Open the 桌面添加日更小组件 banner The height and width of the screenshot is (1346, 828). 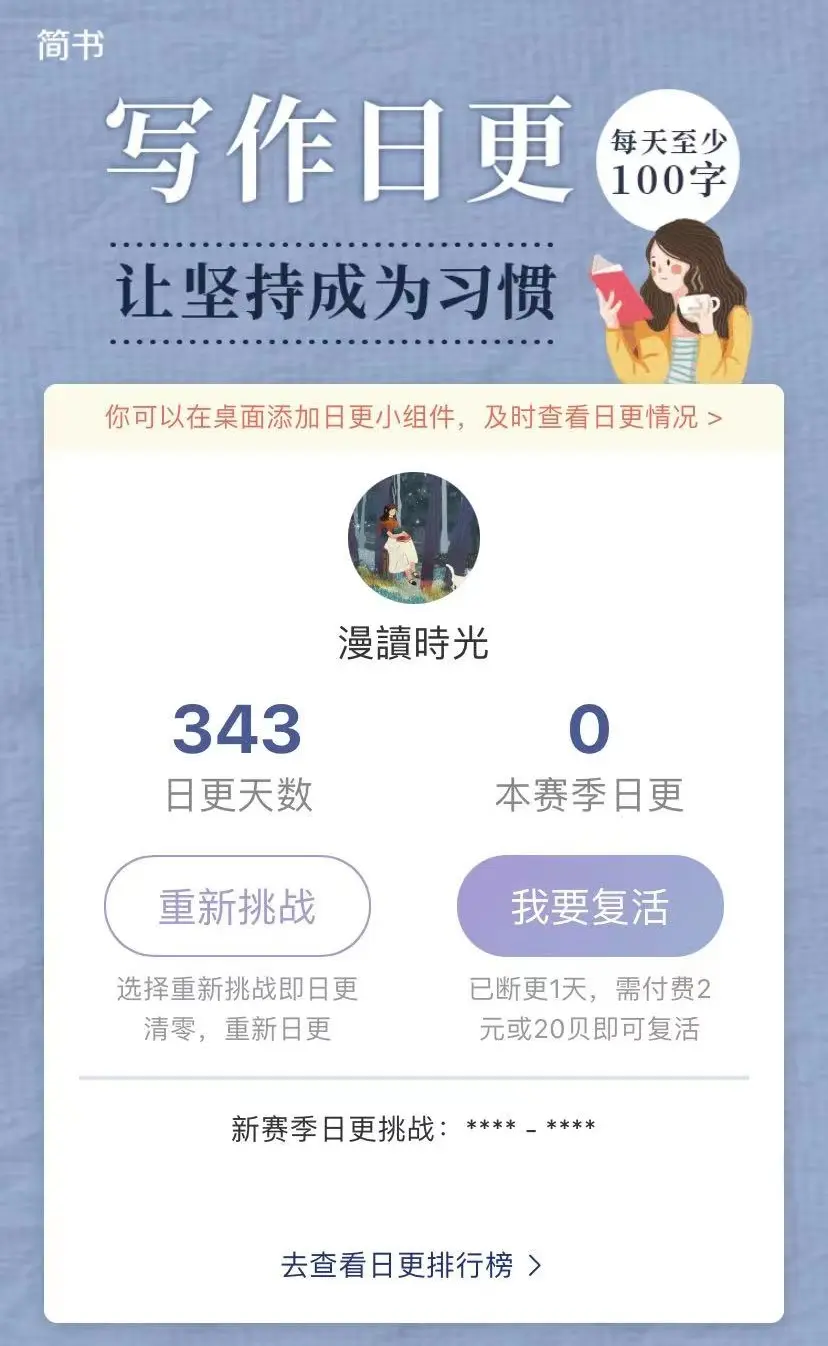(x=413, y=417)
